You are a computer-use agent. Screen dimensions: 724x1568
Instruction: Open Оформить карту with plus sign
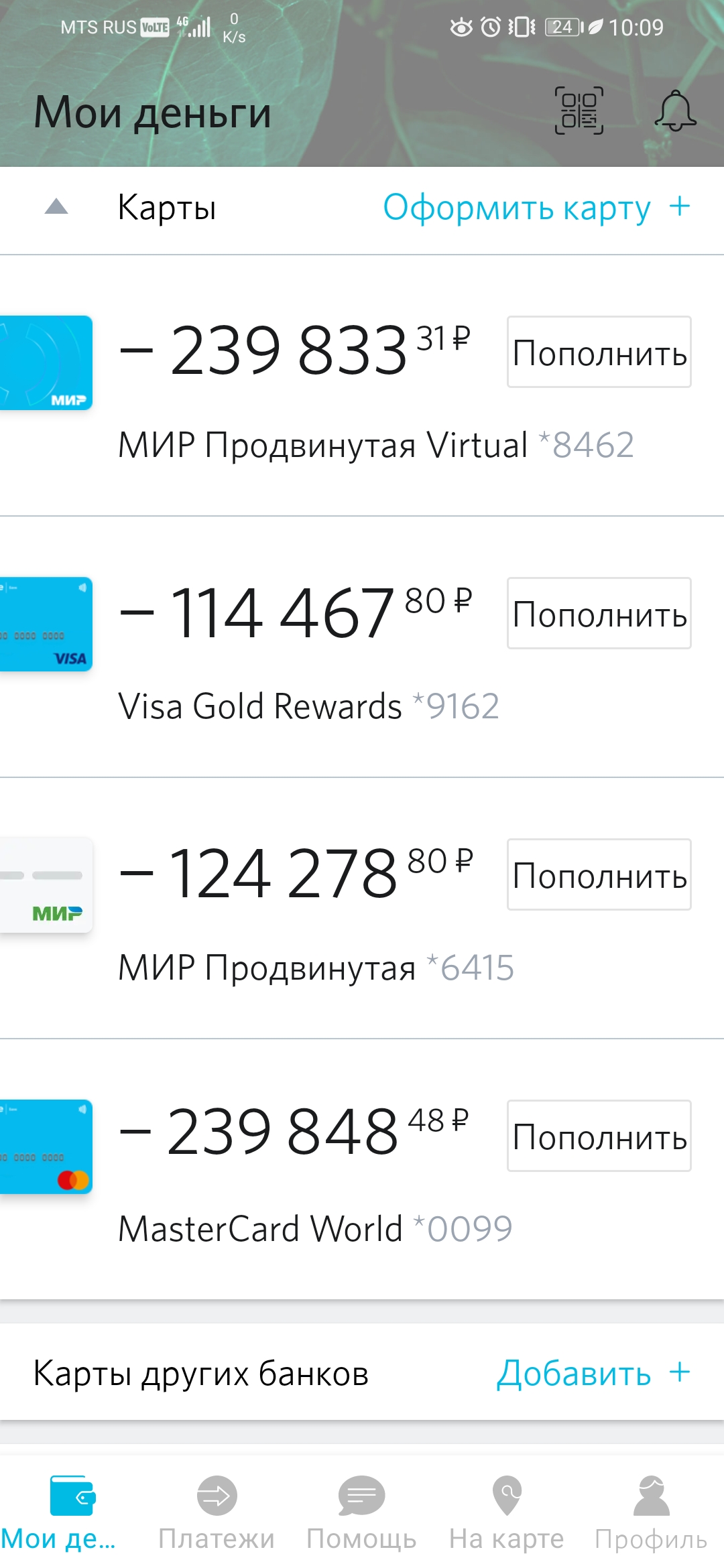click(536, 208)
